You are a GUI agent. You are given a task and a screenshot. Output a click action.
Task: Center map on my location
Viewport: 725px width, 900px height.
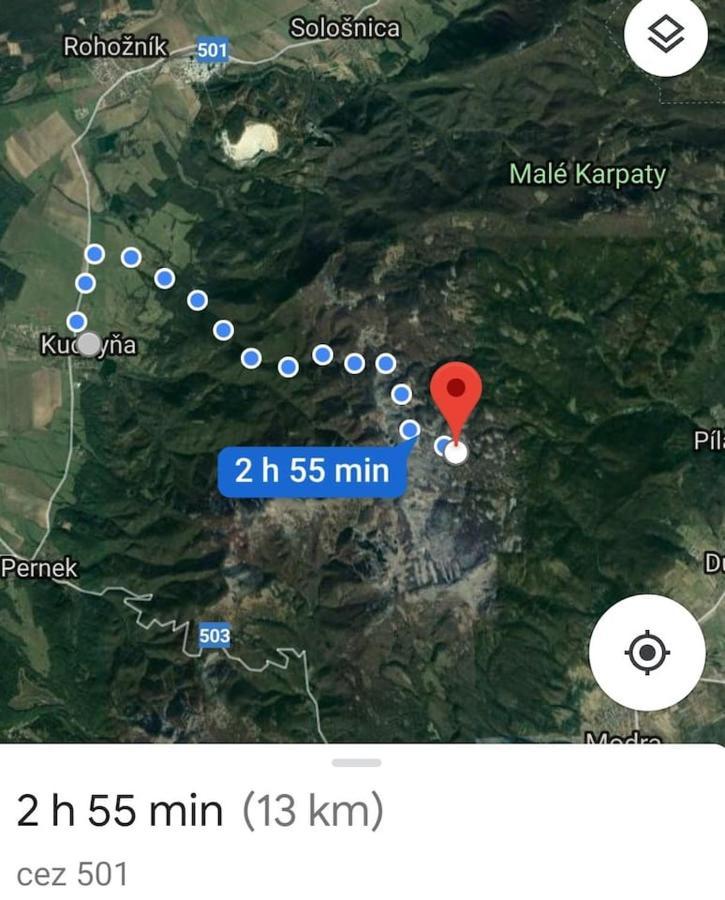(647, 653)
